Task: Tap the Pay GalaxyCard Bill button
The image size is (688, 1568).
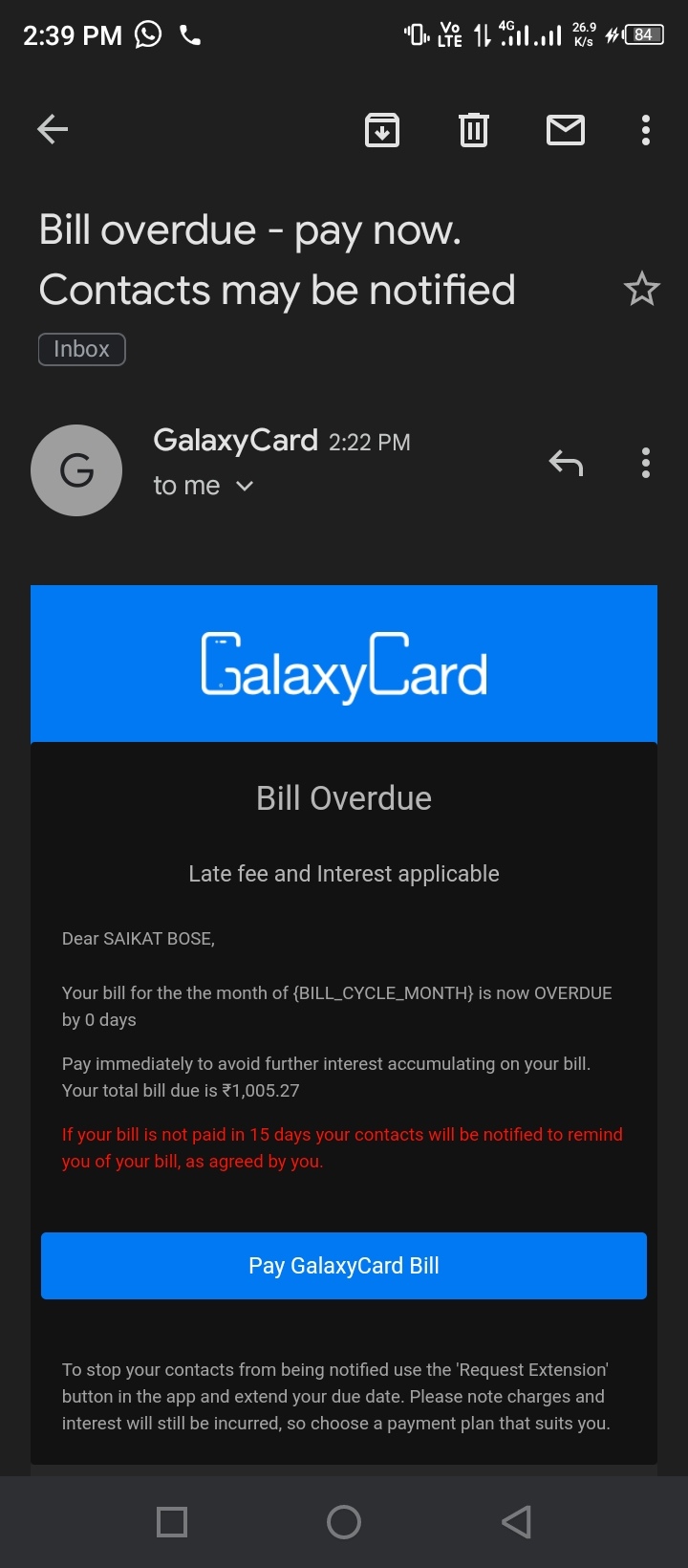Action: 344,1266
